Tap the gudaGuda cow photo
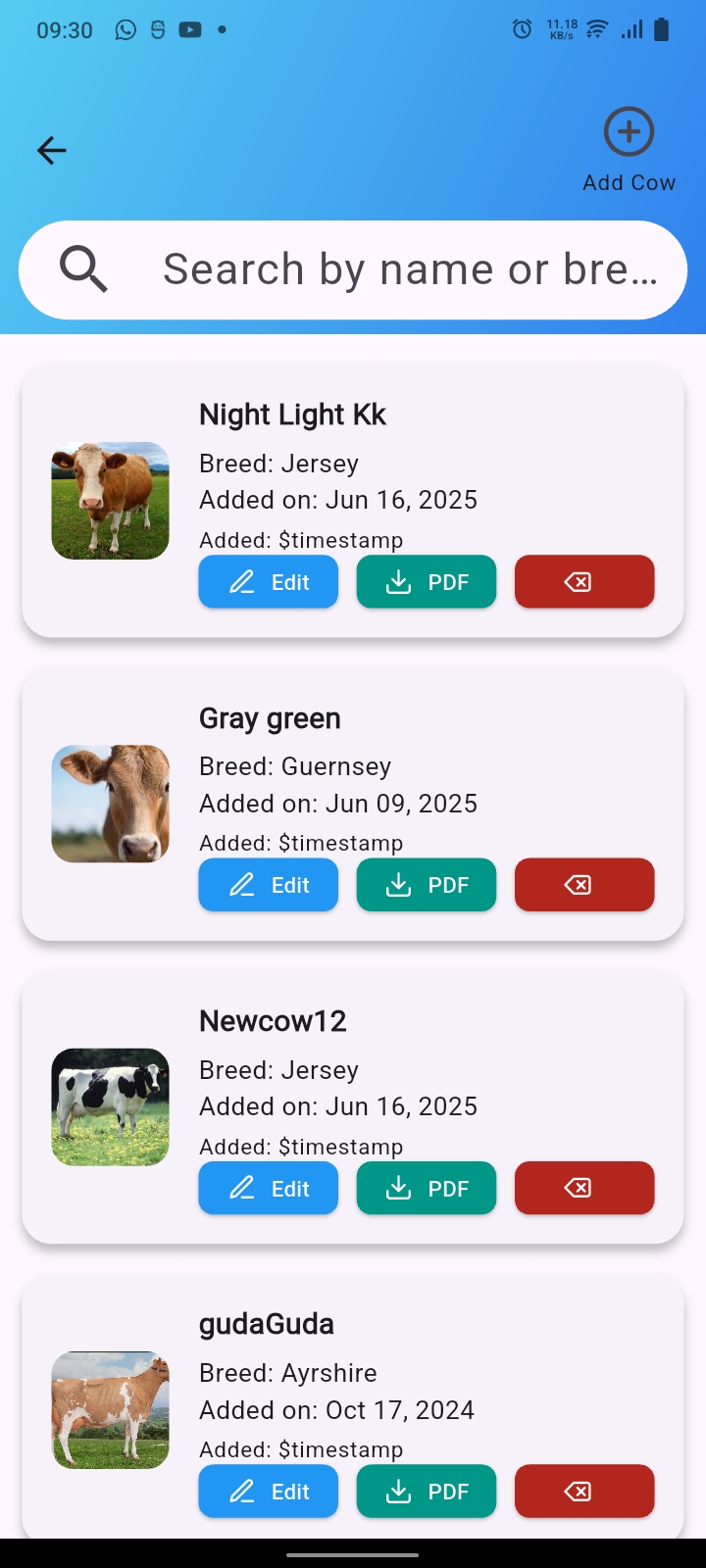The width and height of the screenshot is (706, 1568). click(x=109, y=1409)
